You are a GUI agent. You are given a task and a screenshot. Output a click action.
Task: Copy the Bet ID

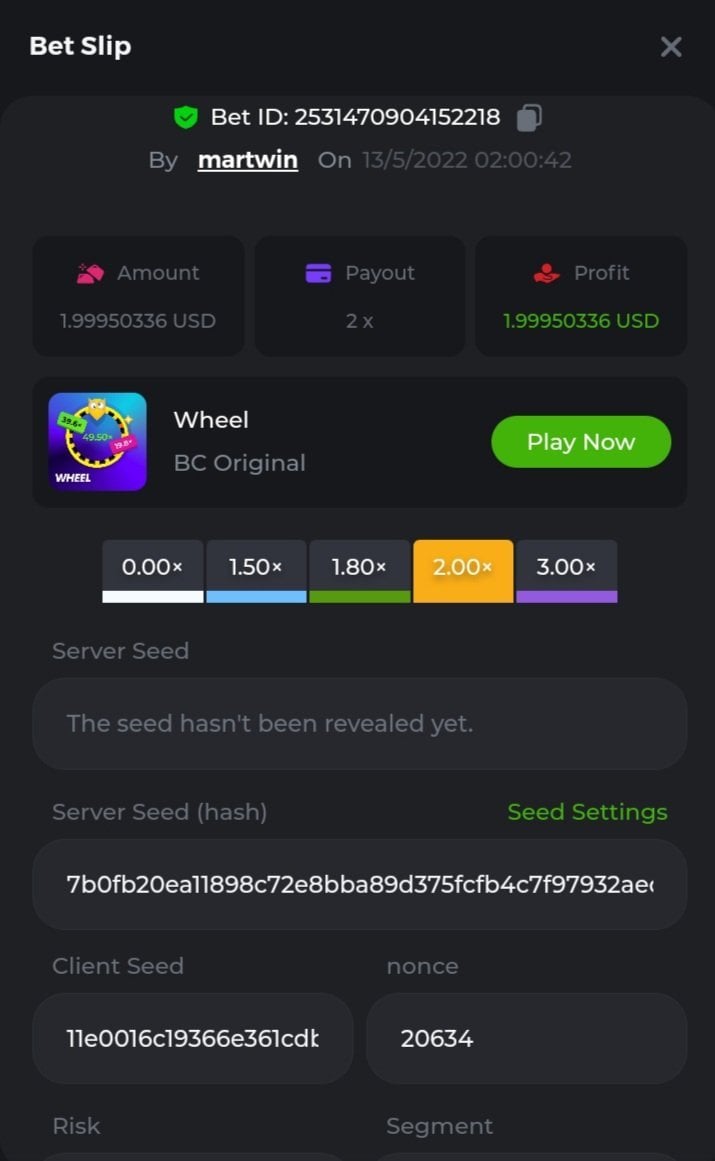529,118
